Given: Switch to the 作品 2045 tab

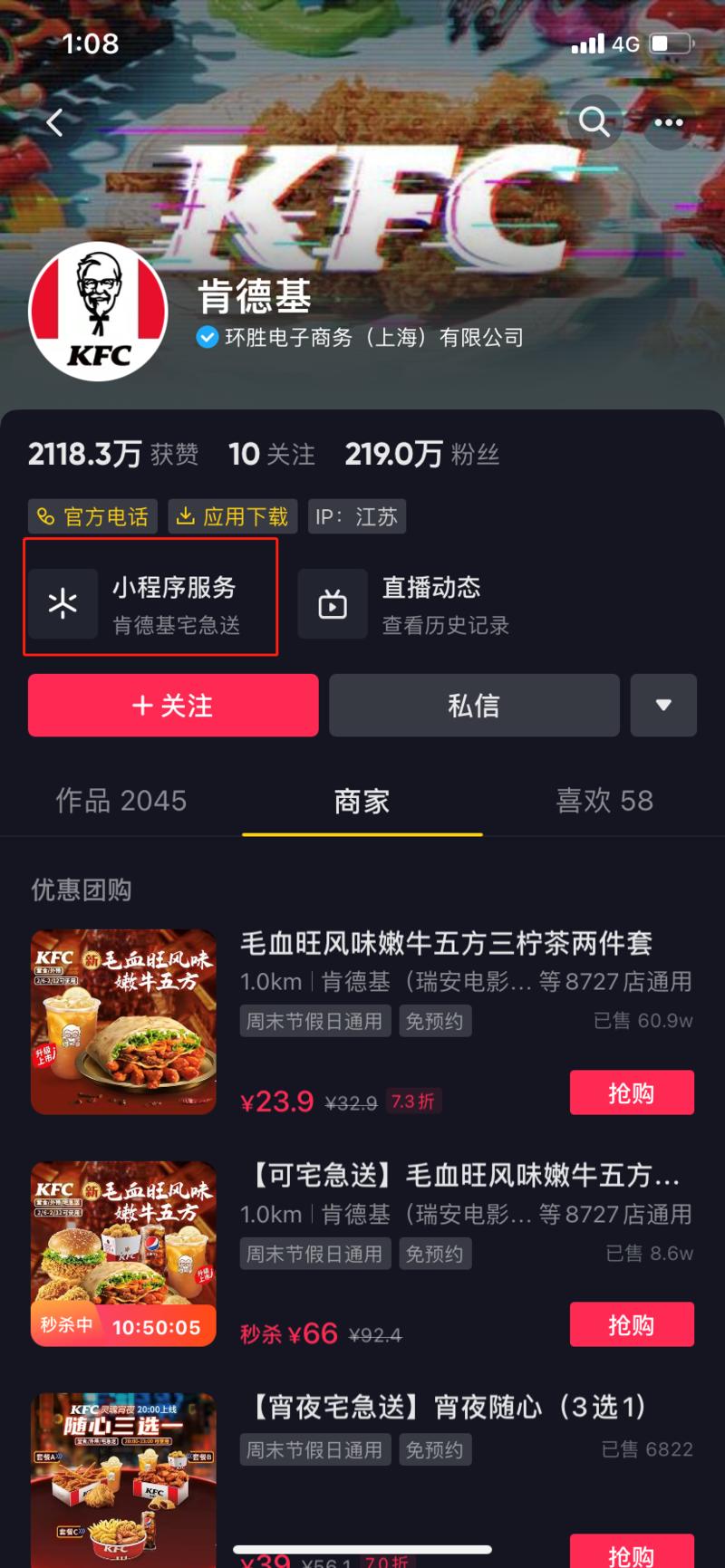Looking at the screenshot, I should pos(121,801).
